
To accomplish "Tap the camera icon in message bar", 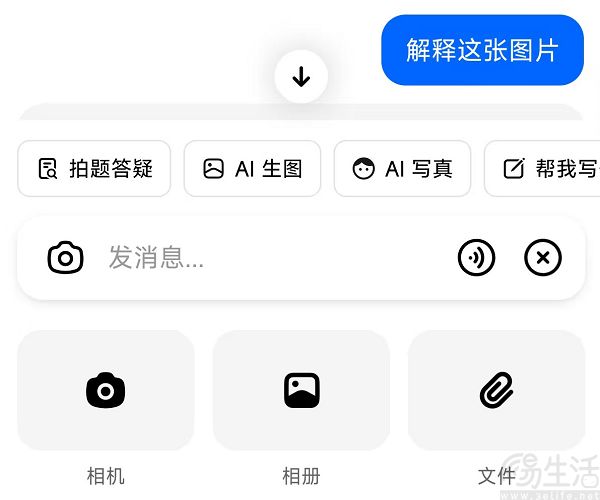I will 66,259.
